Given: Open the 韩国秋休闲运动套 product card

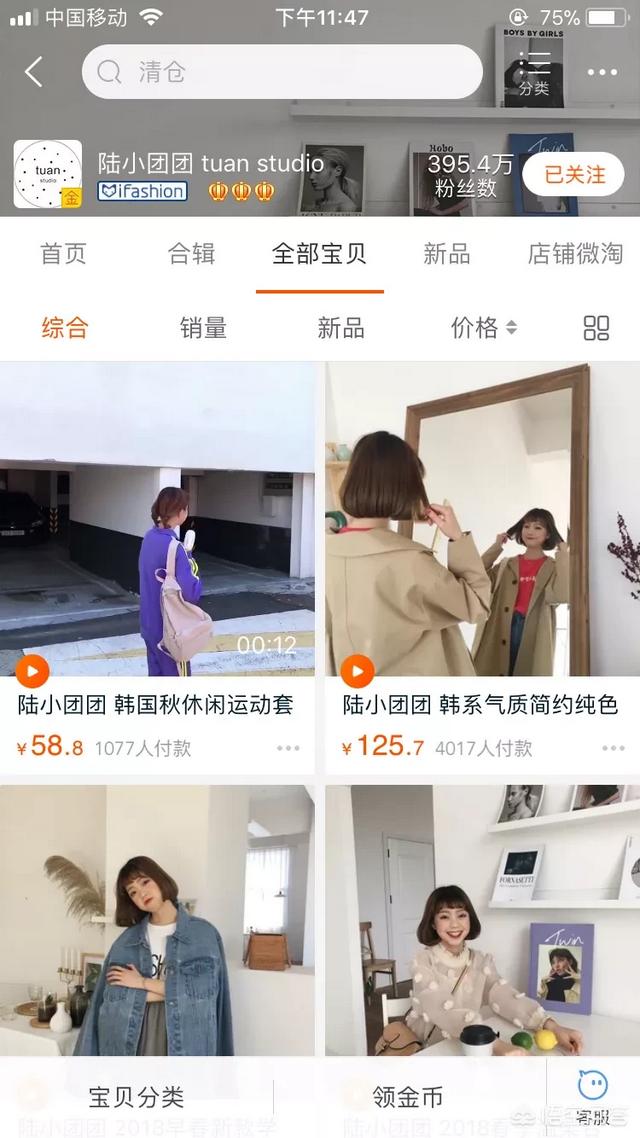Looking at the screenshot, I should [x=157, y=568].
